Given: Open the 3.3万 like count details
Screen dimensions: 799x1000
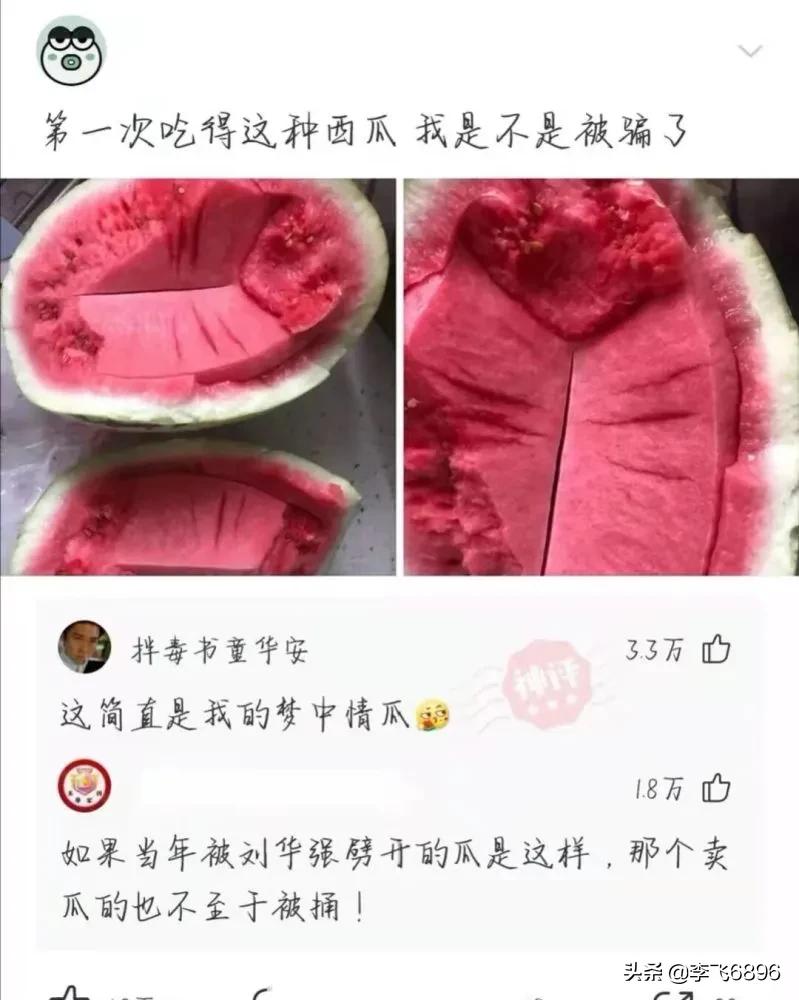Looking at the screenshot, I should 655,647.
